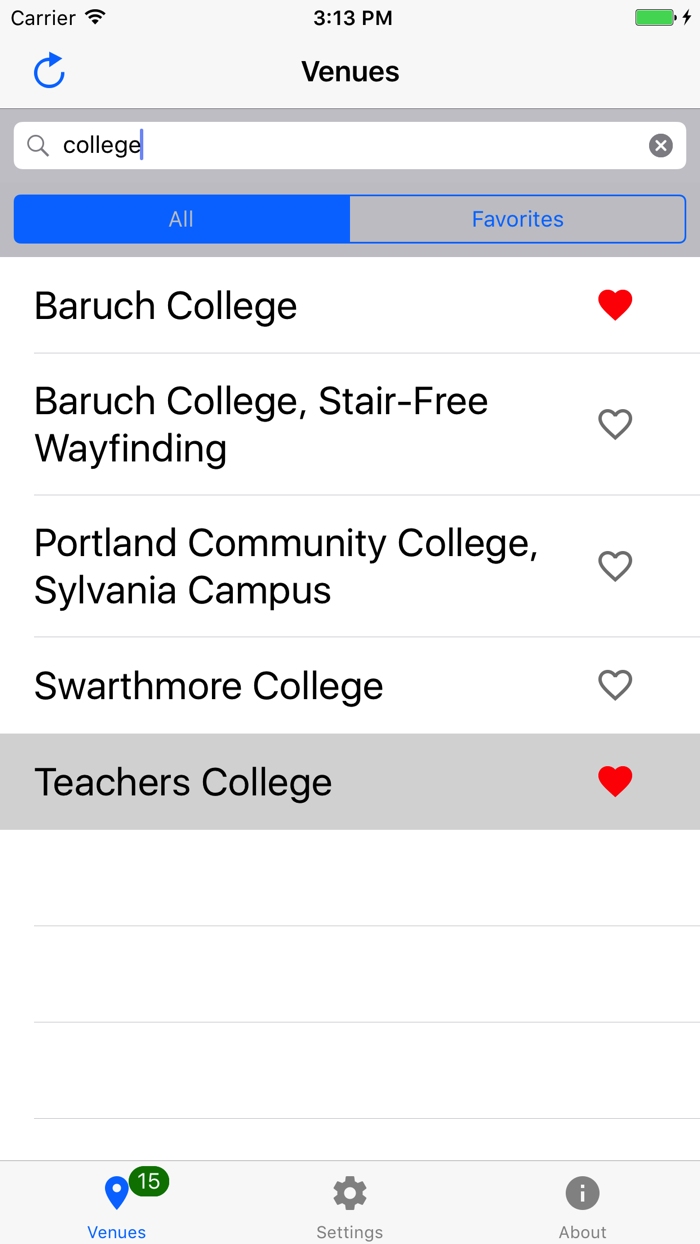Switch to the Favorites segment
The image size is (700, 1244).
tap(517, 219)
